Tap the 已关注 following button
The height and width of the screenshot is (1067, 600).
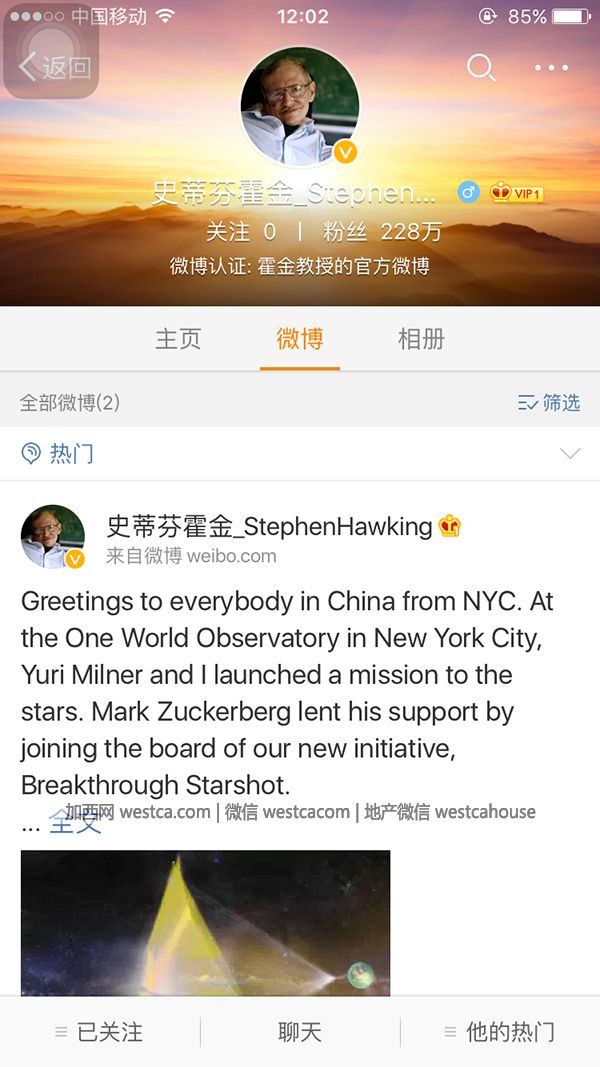(100, 1032)
